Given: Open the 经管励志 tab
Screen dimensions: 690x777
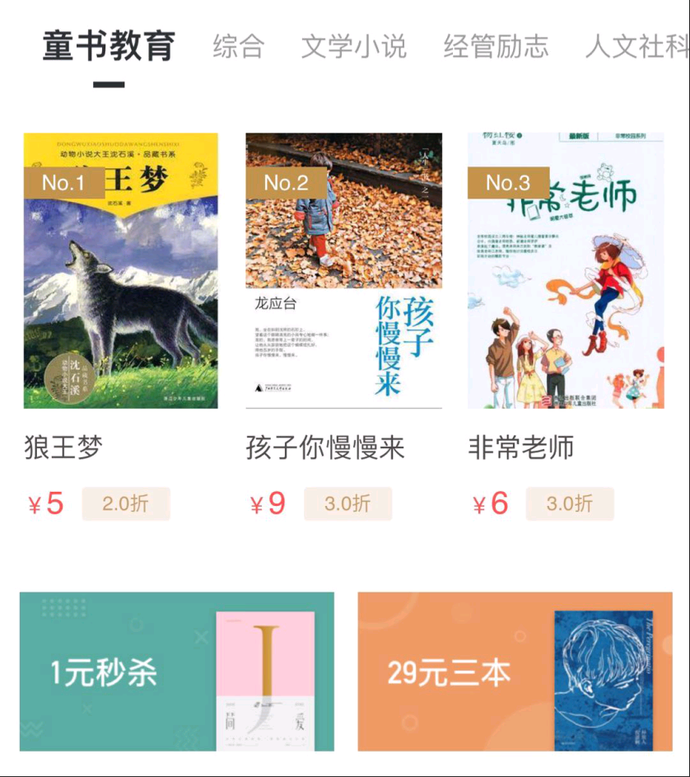Looking at the screenshot, I should pos(496,46).
